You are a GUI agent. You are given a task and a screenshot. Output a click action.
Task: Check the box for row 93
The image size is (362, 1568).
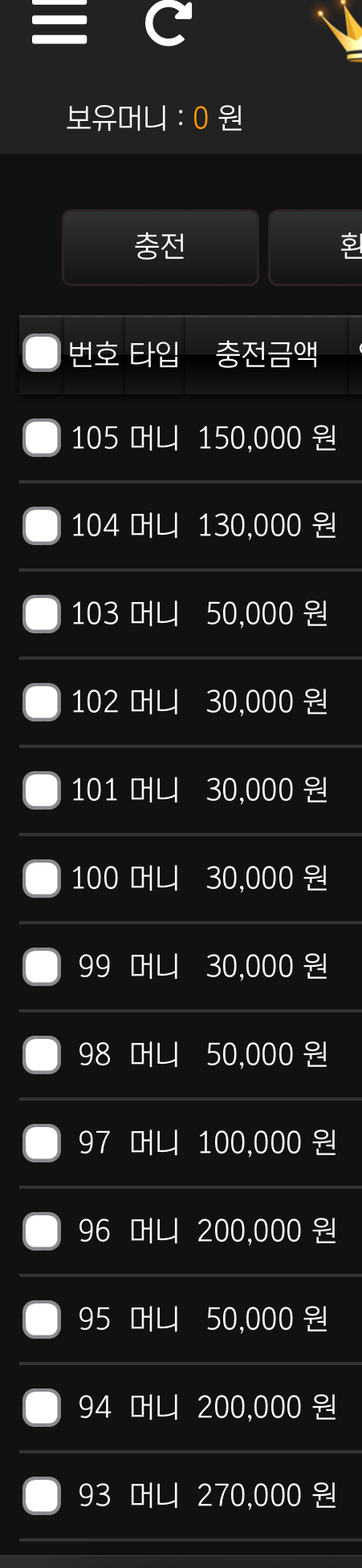coord(42,1496)
